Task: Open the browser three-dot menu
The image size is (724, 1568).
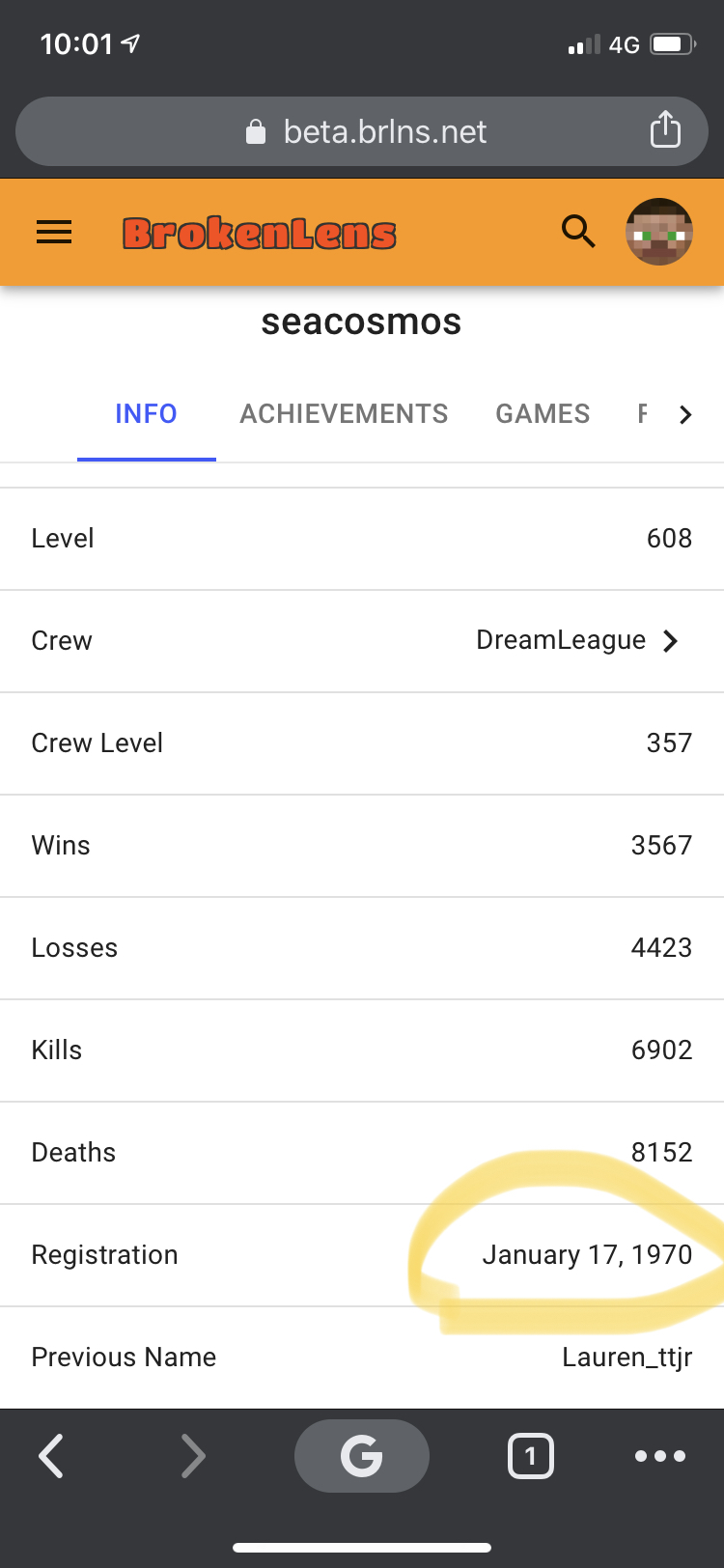Action: tap(660, 1456)
